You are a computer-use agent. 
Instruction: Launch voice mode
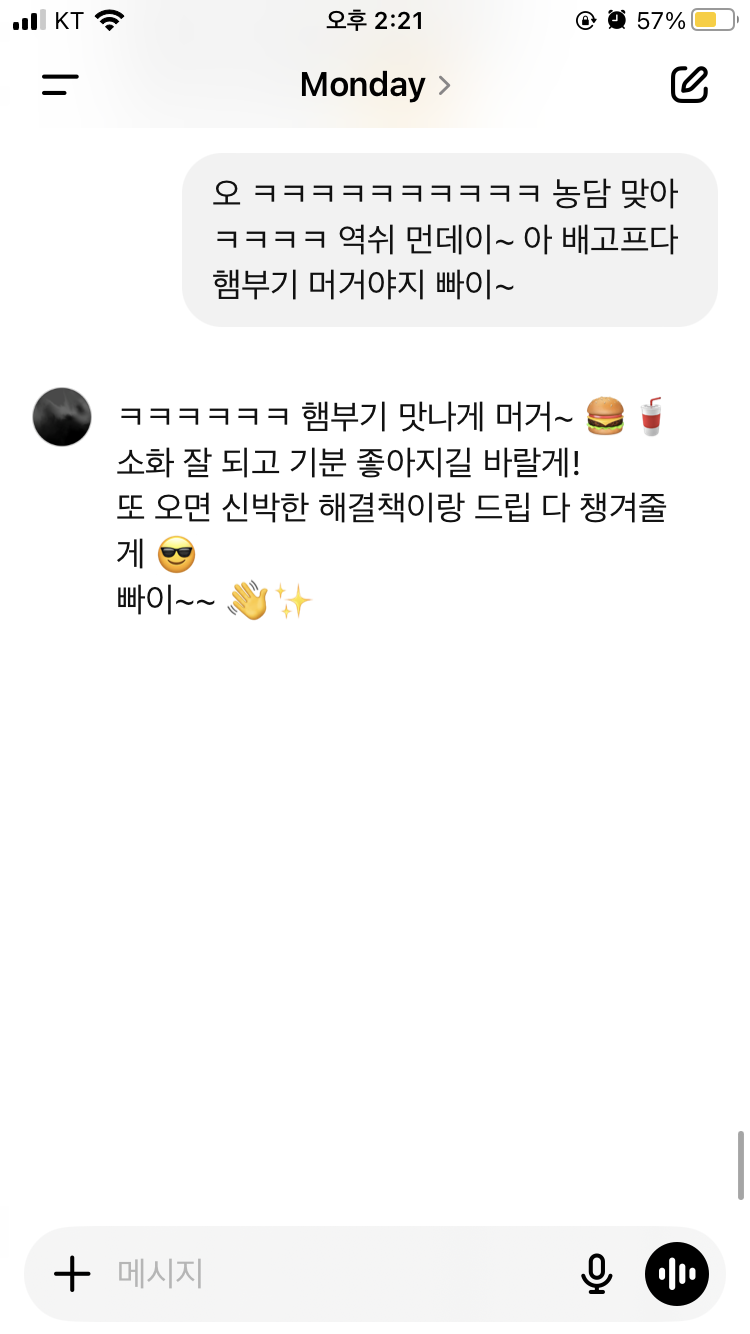click(x=677, y=1274)
